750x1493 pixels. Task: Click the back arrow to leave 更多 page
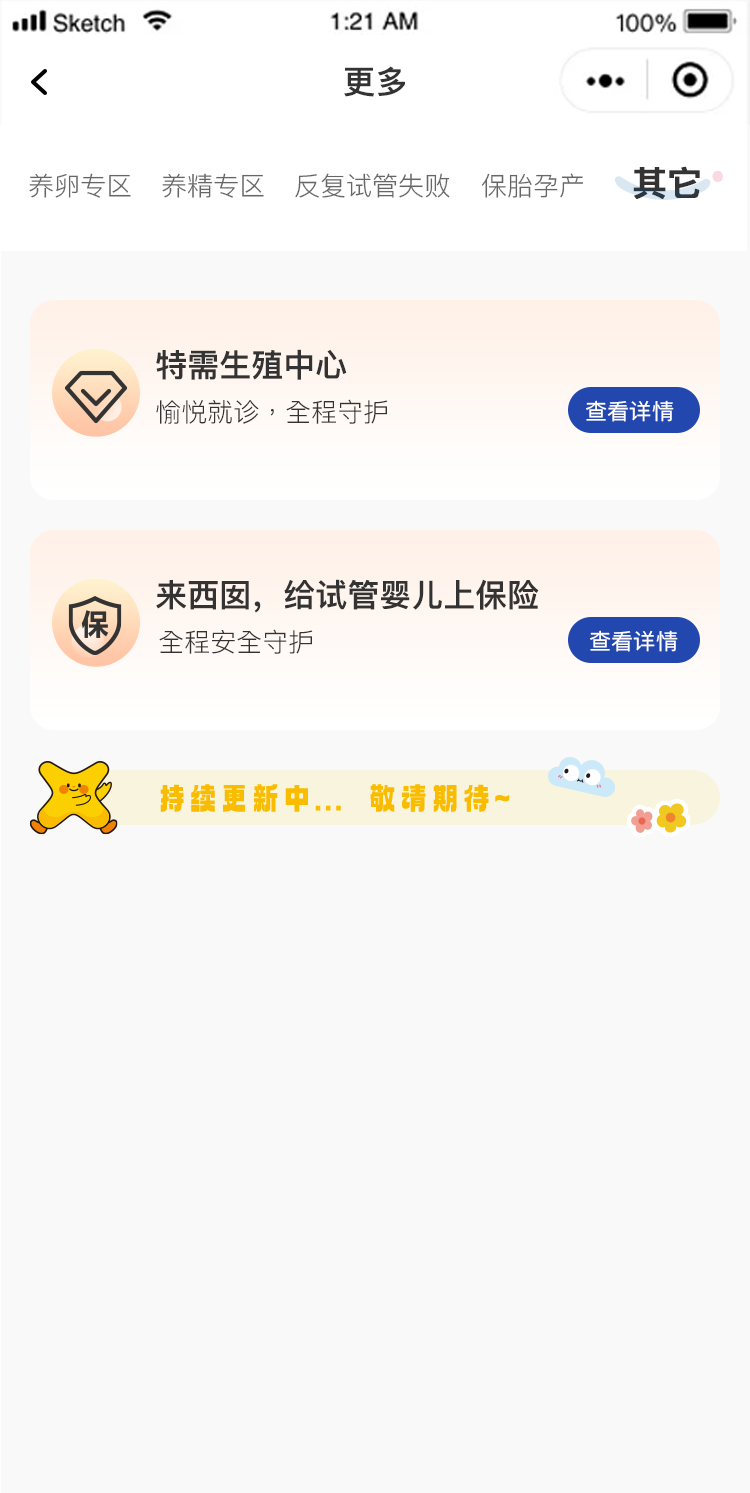[40, 81]
